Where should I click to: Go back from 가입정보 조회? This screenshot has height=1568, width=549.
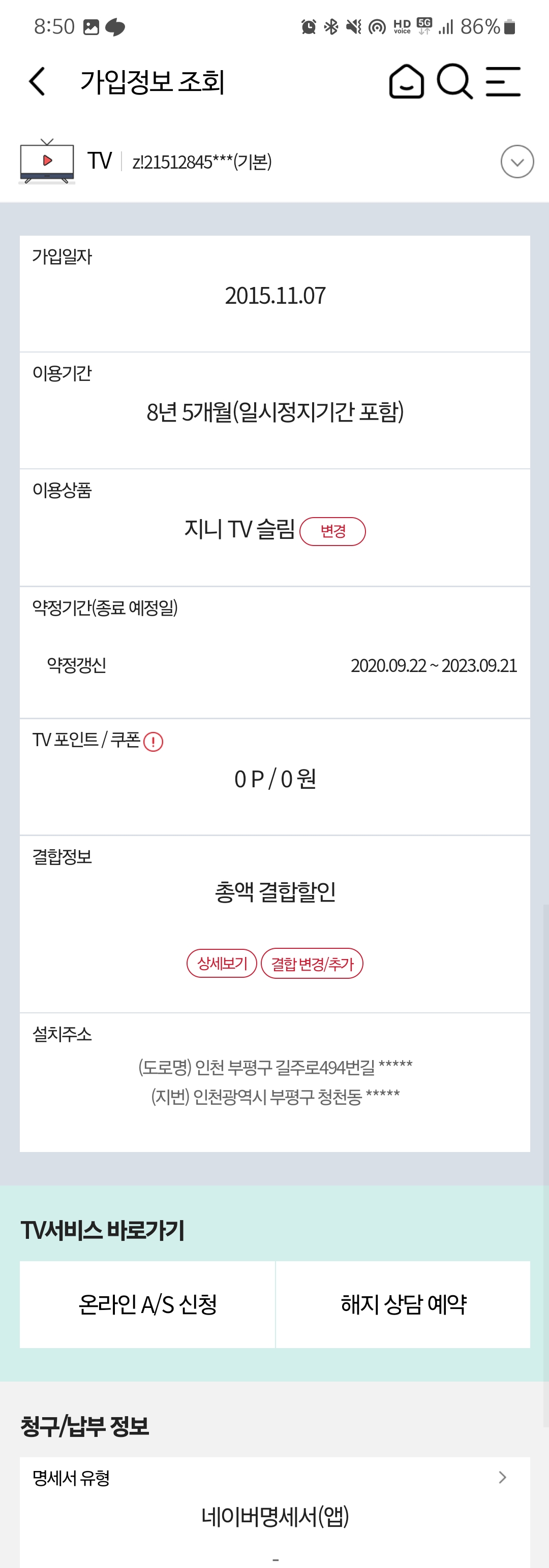click(37, 82)
